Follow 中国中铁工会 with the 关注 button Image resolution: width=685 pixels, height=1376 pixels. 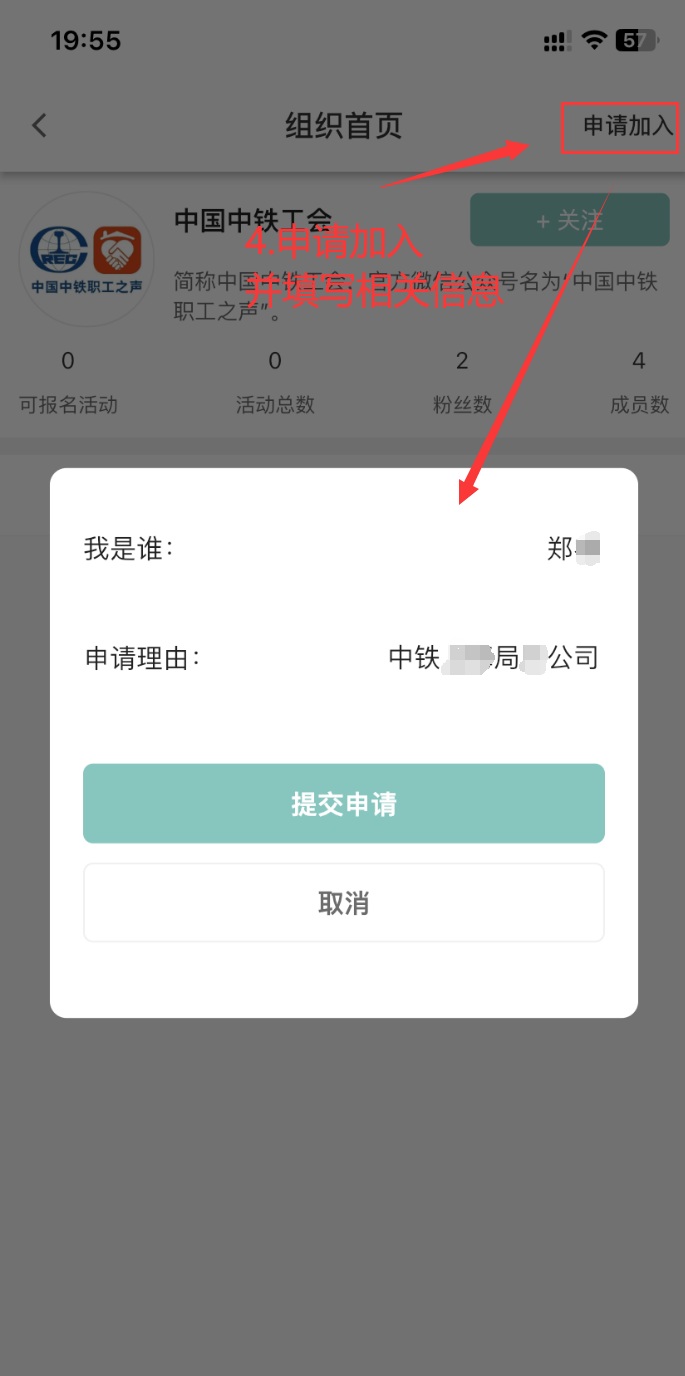click(569, 220)
